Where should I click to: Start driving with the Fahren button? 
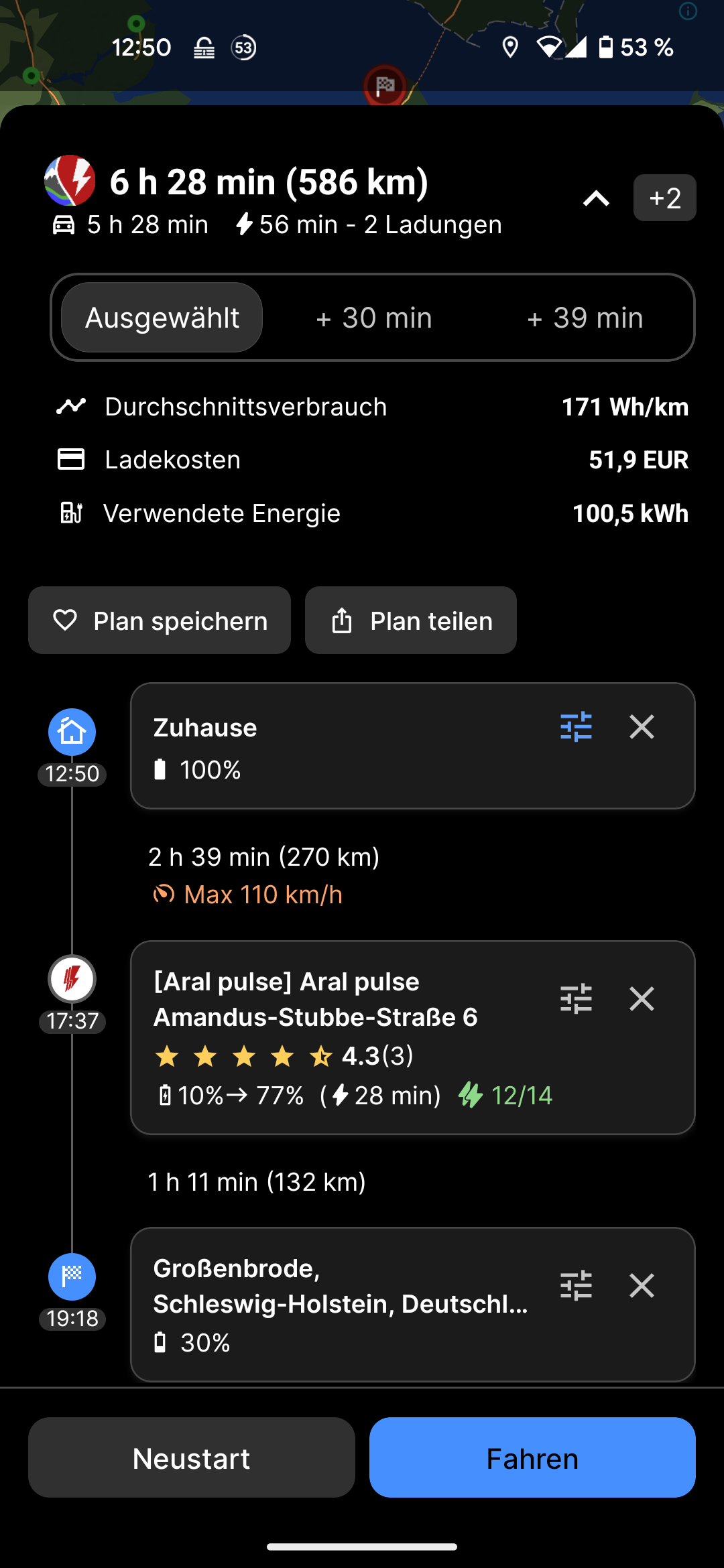click(x=532, y=1458)
